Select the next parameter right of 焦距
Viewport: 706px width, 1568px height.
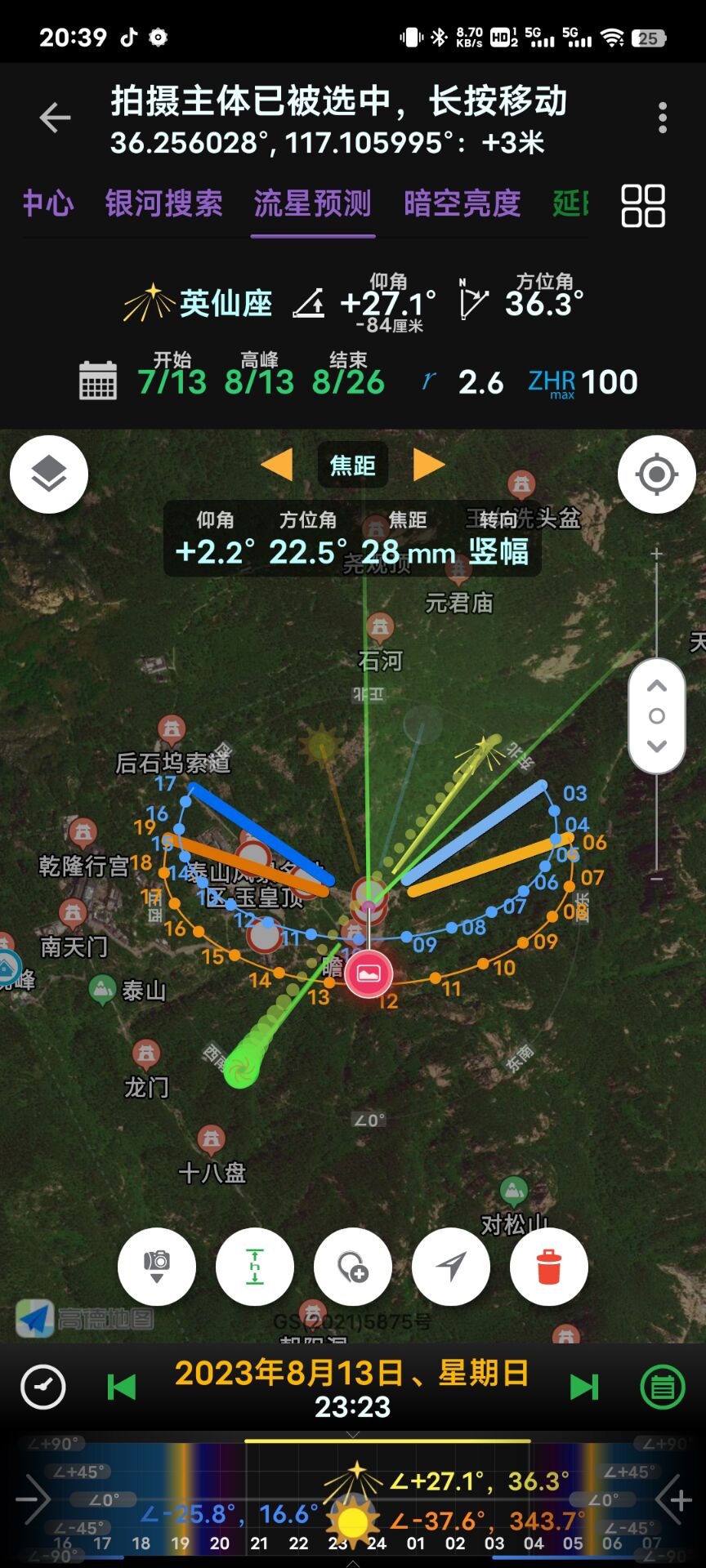pos(428,465)
